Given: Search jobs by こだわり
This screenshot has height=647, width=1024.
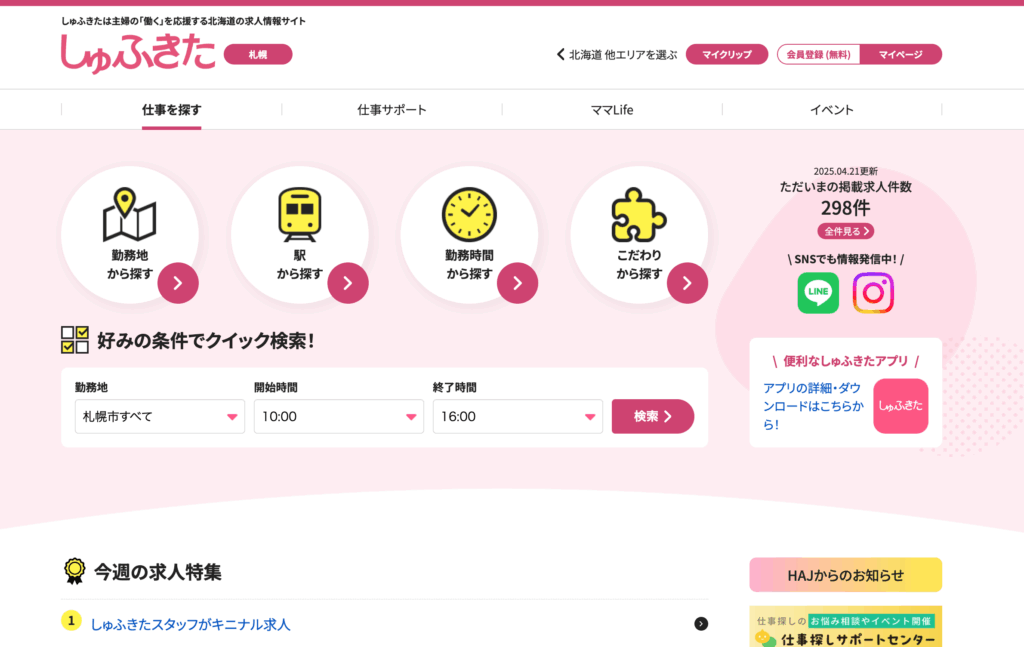Looking at the screenshot, I should 639,236.
